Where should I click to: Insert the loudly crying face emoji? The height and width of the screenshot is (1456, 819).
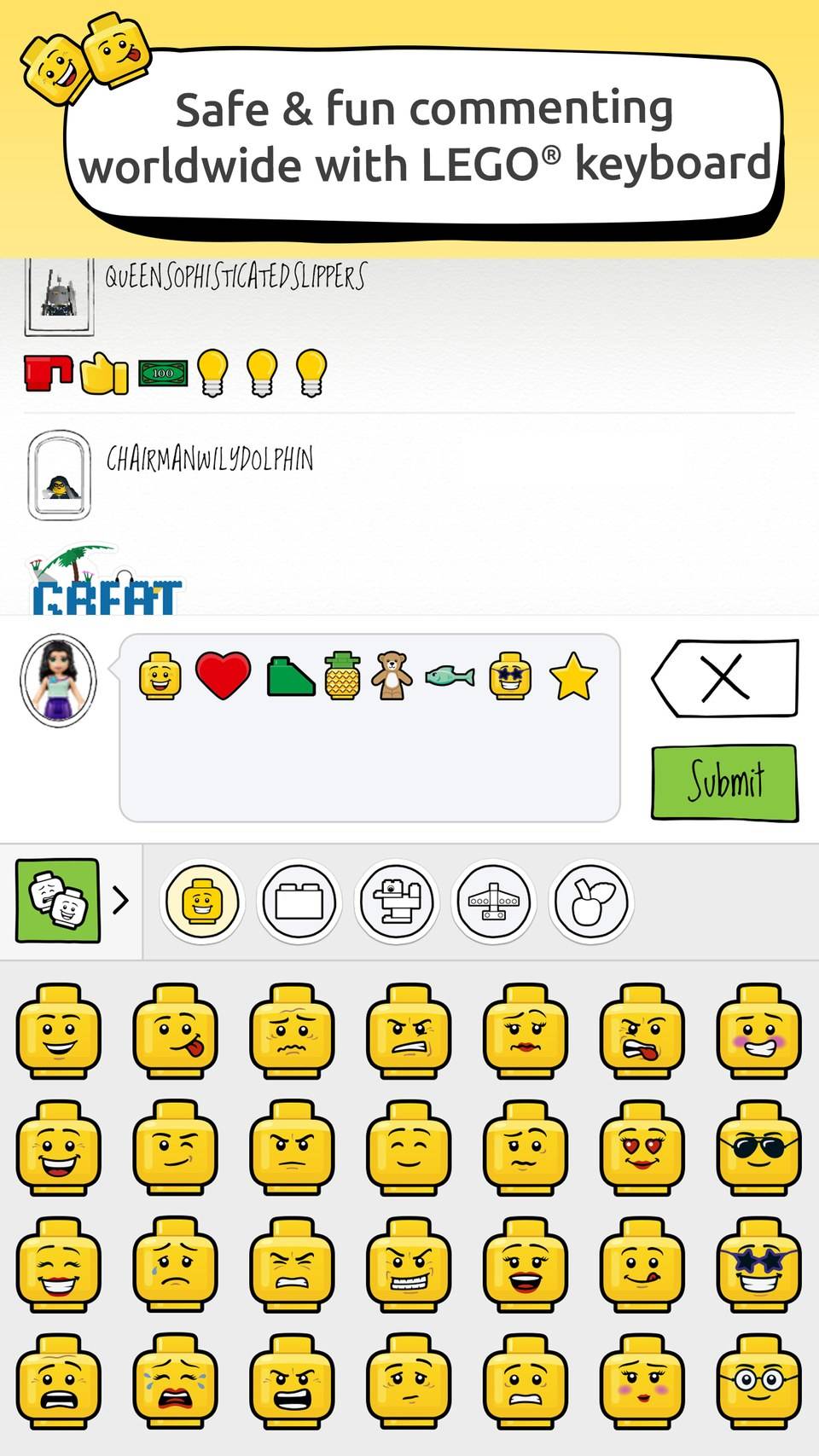point(176,1382)
